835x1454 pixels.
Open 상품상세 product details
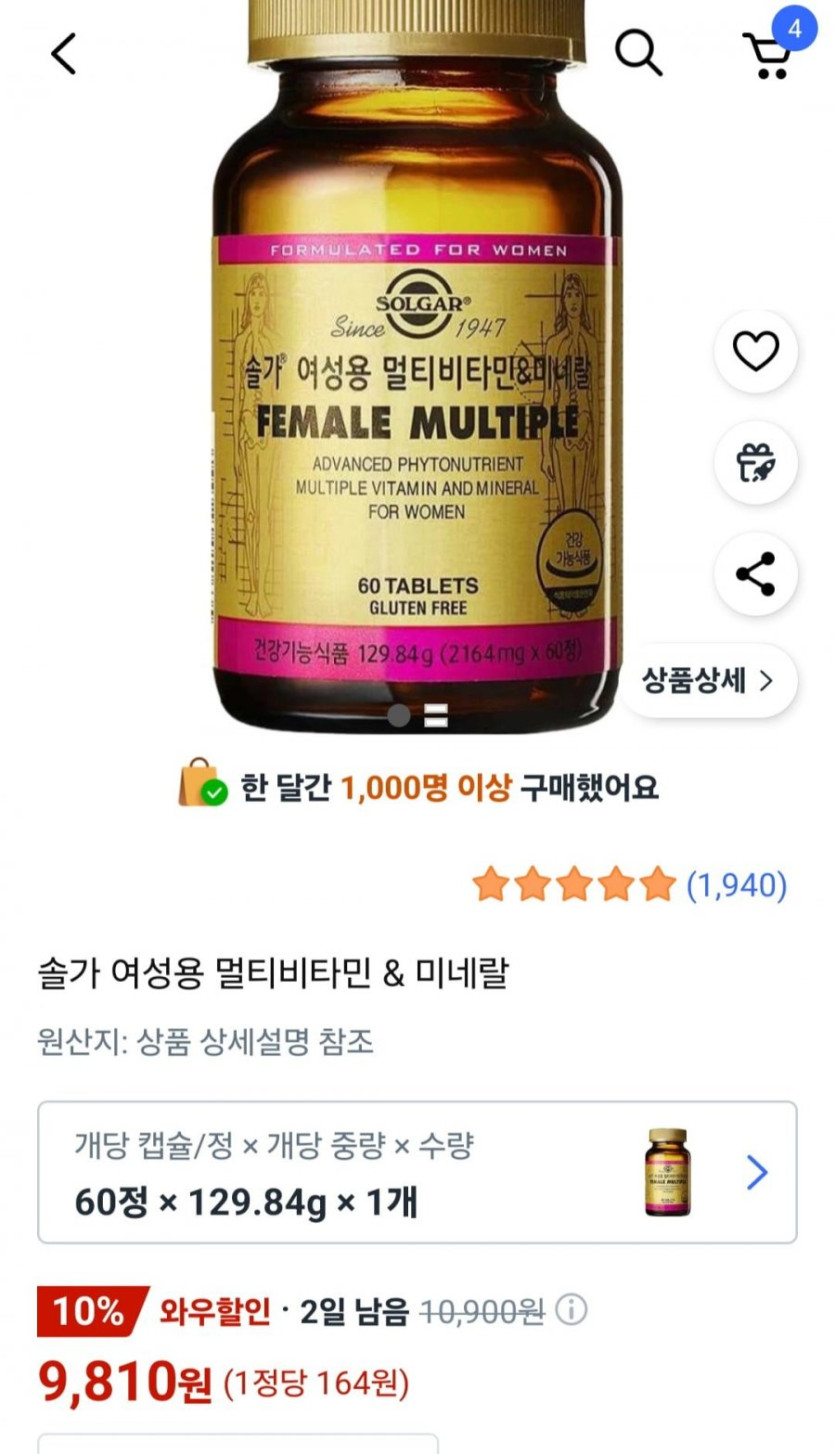(708, 681)
